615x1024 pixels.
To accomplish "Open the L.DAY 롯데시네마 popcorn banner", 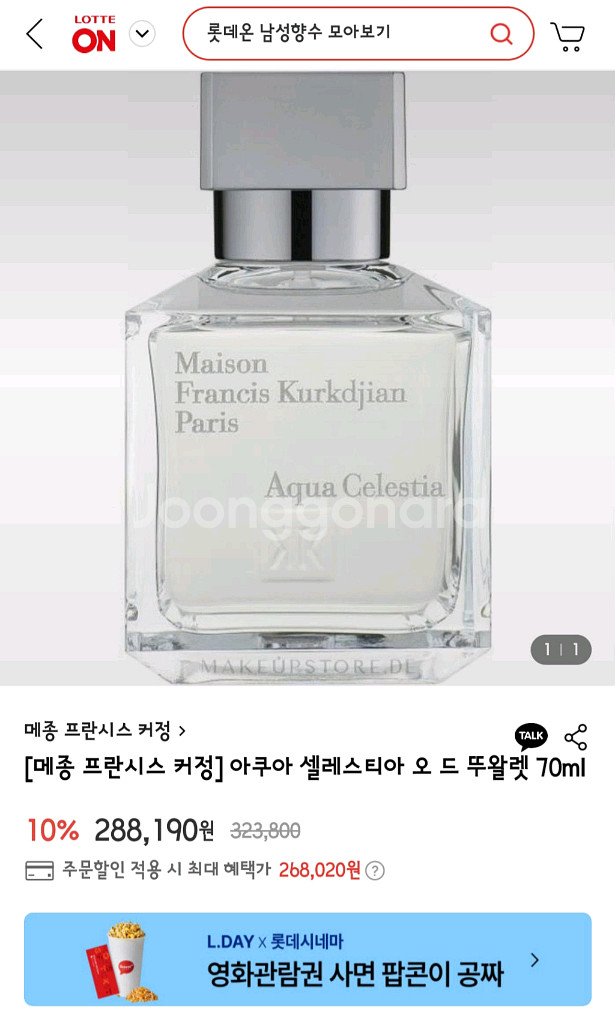I will click(x=307, y=959).
